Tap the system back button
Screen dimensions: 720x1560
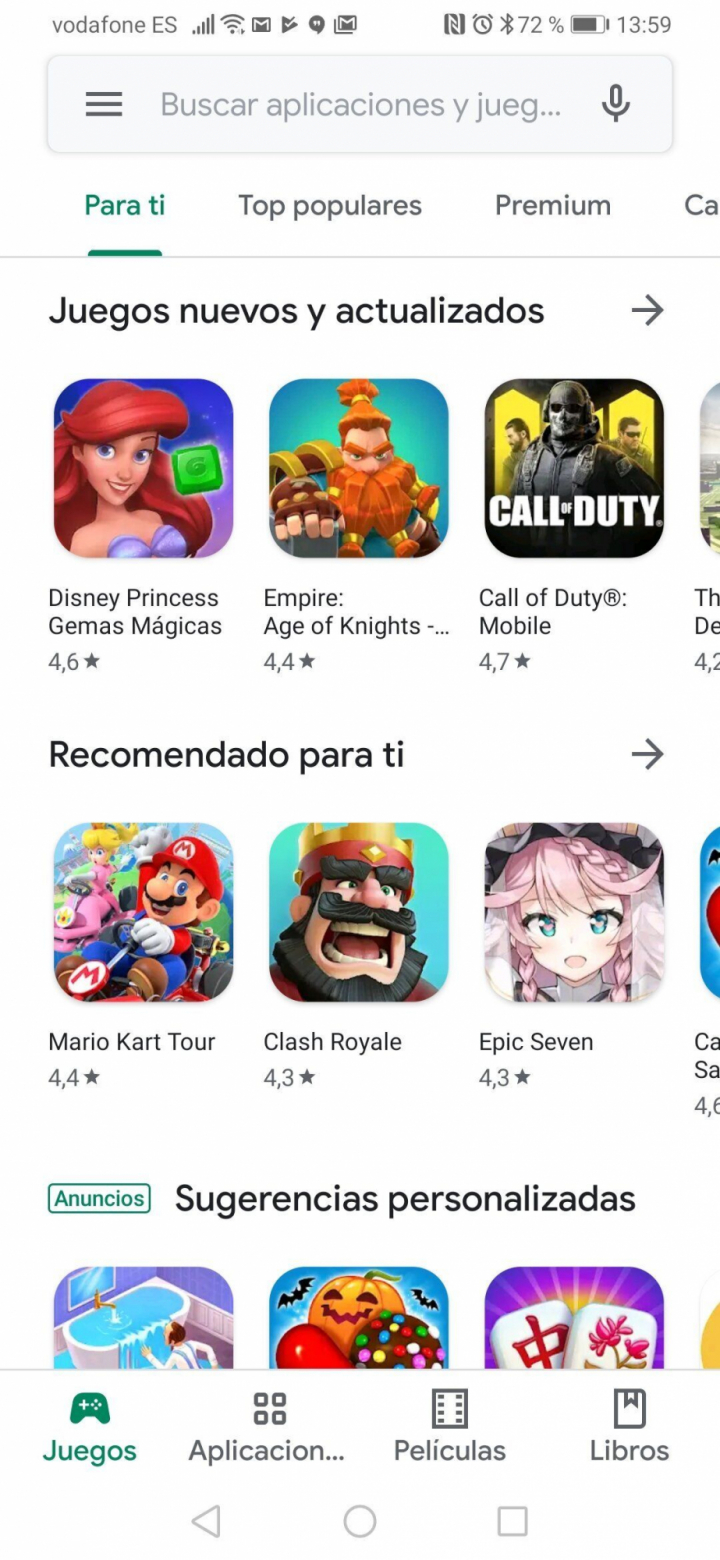coord(206,1521)
